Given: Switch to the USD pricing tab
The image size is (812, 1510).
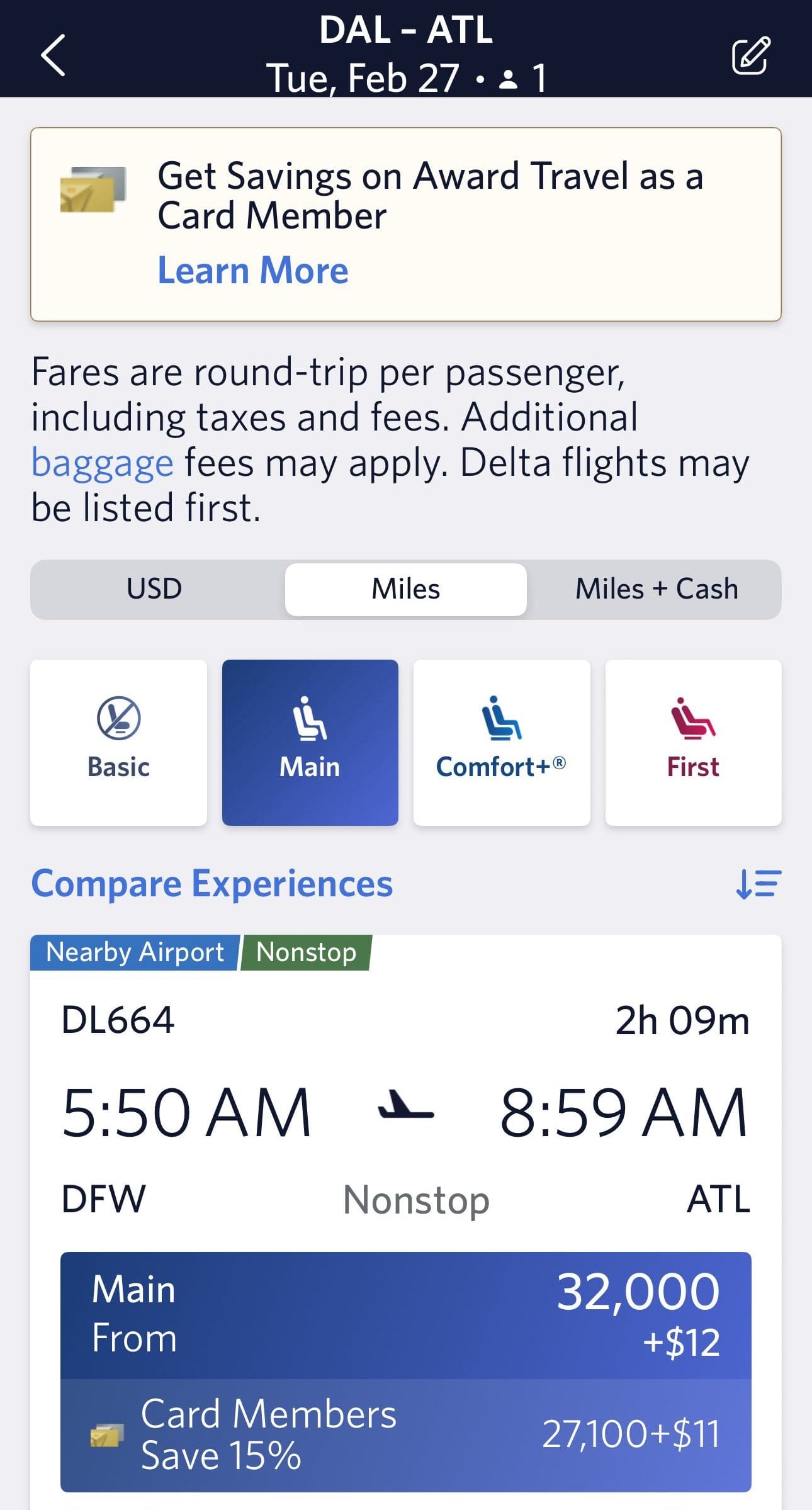Looking at the screenshot, I should (153, 589).
